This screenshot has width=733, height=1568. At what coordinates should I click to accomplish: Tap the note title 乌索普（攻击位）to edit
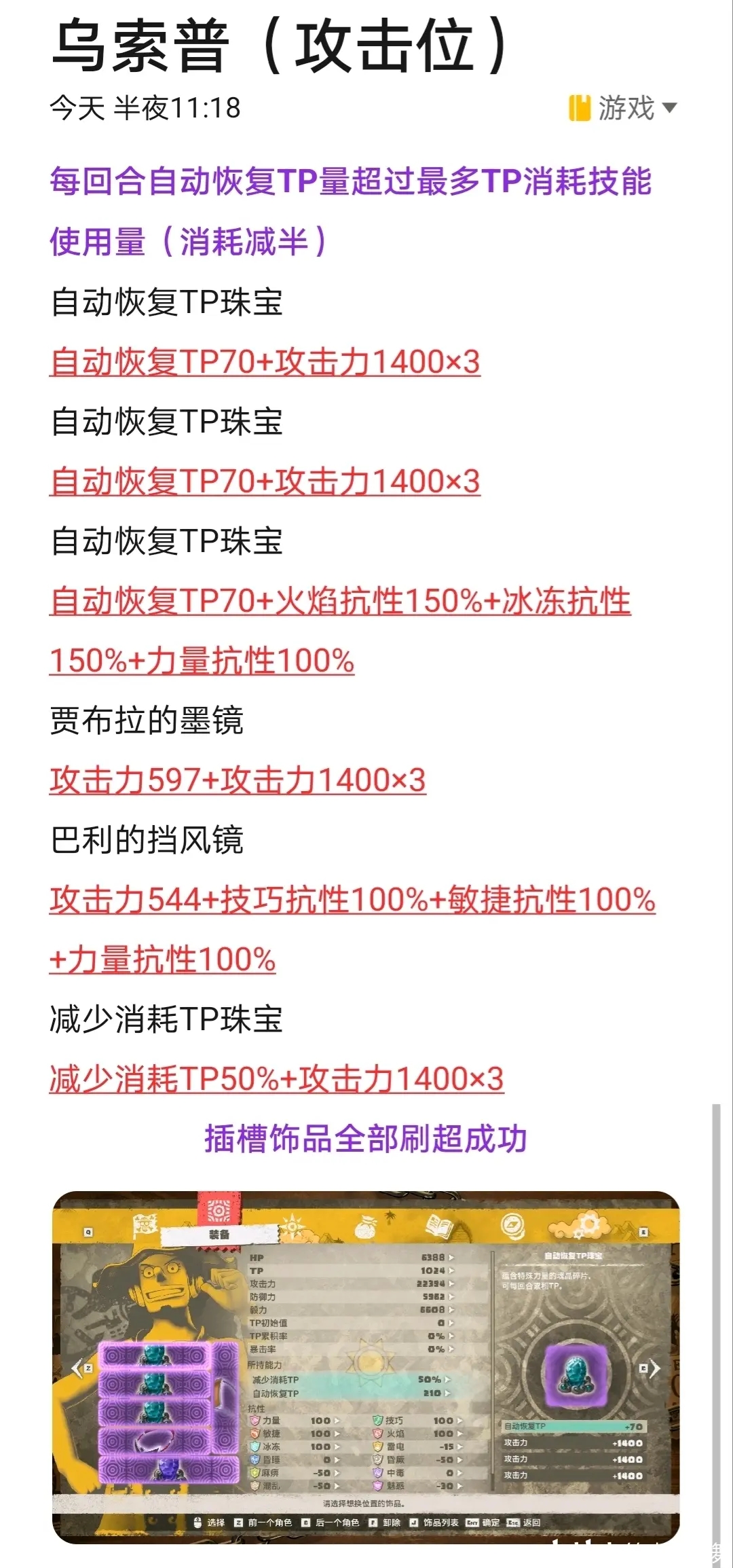click(x=280, y=46)
